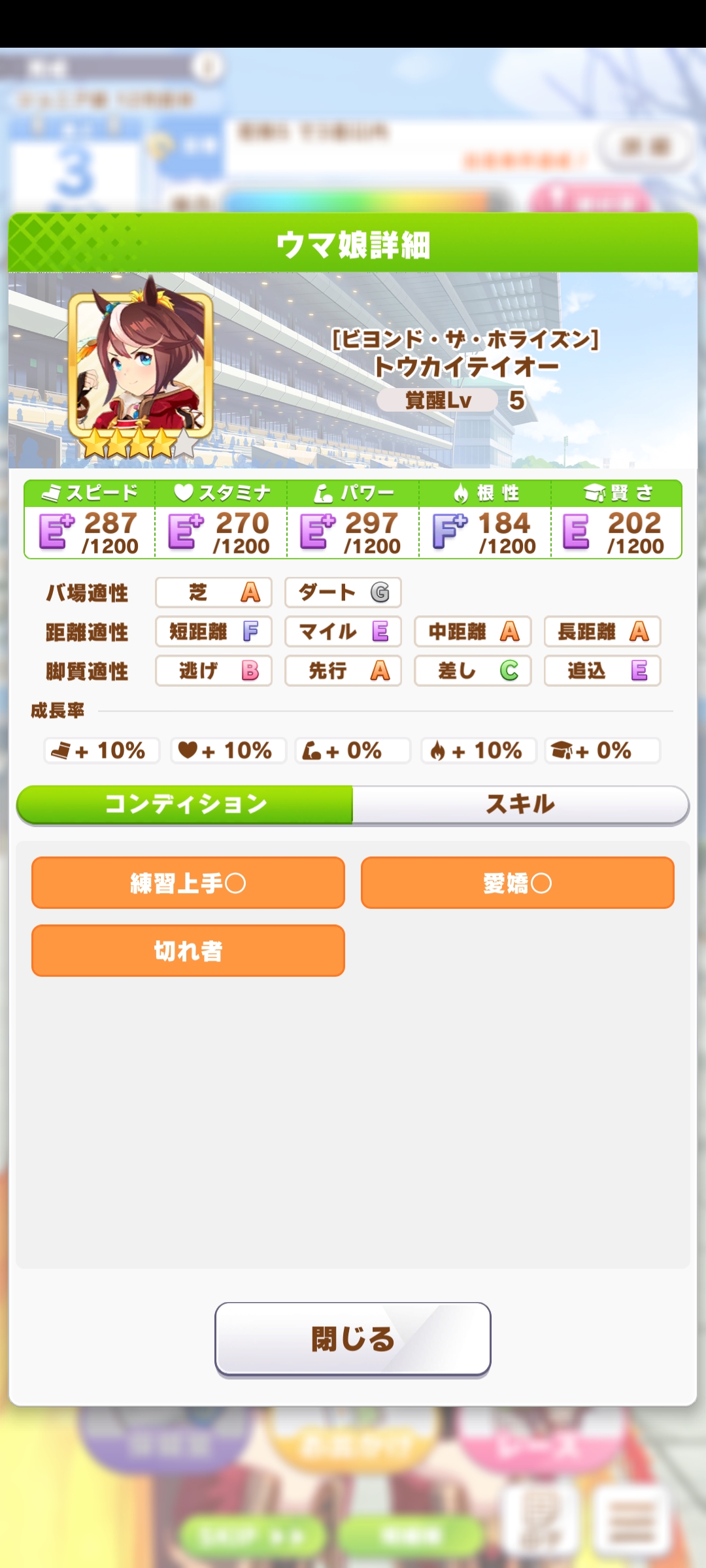Tap the 切れ者 condition button
Viewport: 706px width, 1568px height.
coord(188,951)
